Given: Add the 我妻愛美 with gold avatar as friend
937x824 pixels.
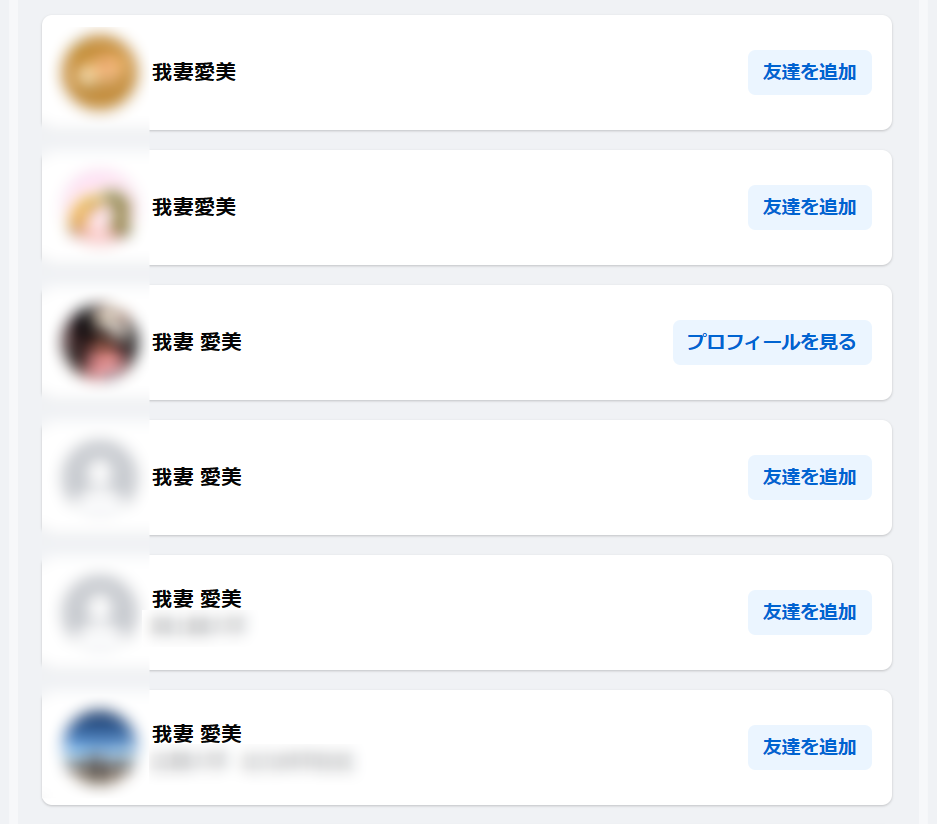Looking at the screenshot, I should pos(809,72).
